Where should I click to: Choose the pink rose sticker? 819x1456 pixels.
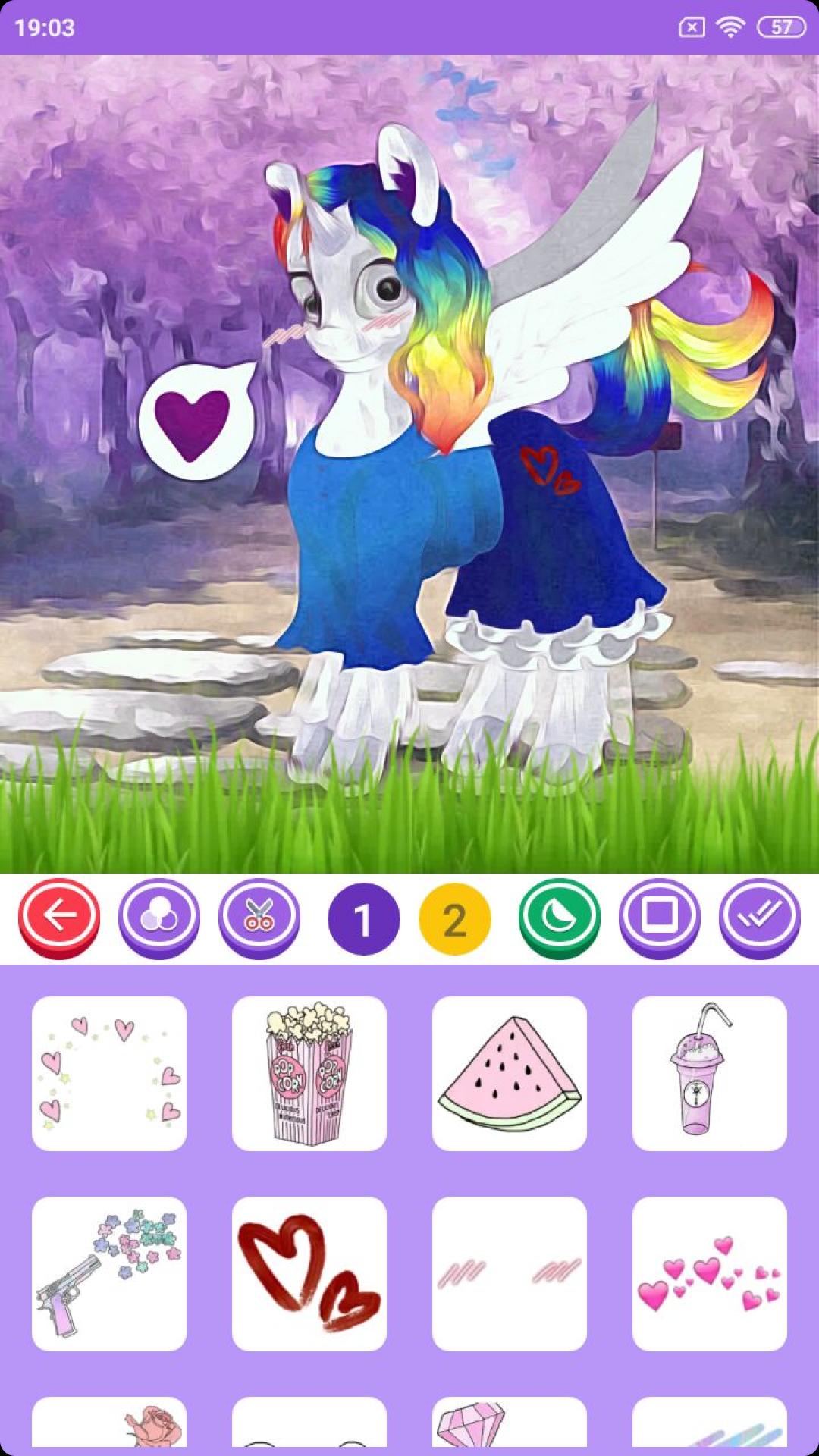pyautogui.click(x=109, y=1424)
